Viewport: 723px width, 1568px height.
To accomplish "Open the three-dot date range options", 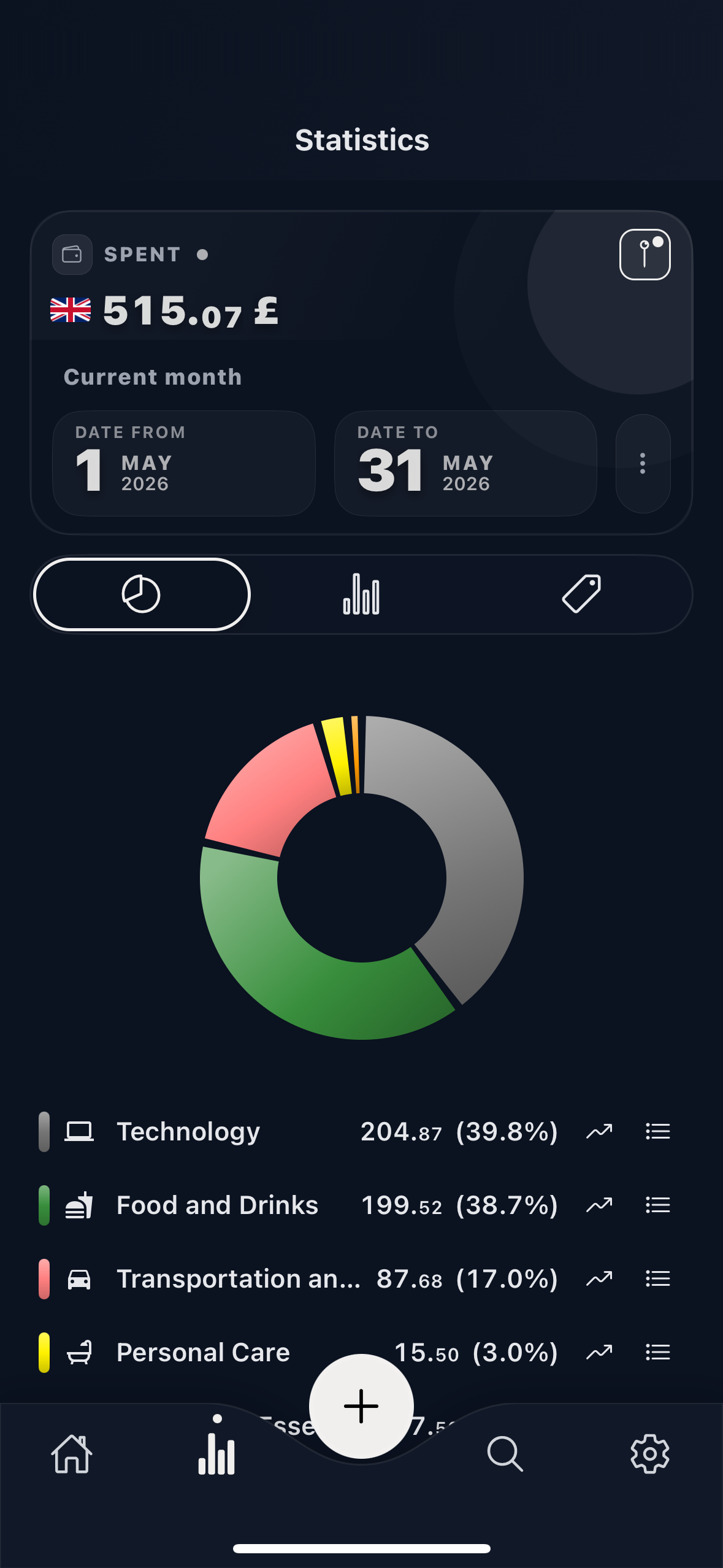I will 643,463.
